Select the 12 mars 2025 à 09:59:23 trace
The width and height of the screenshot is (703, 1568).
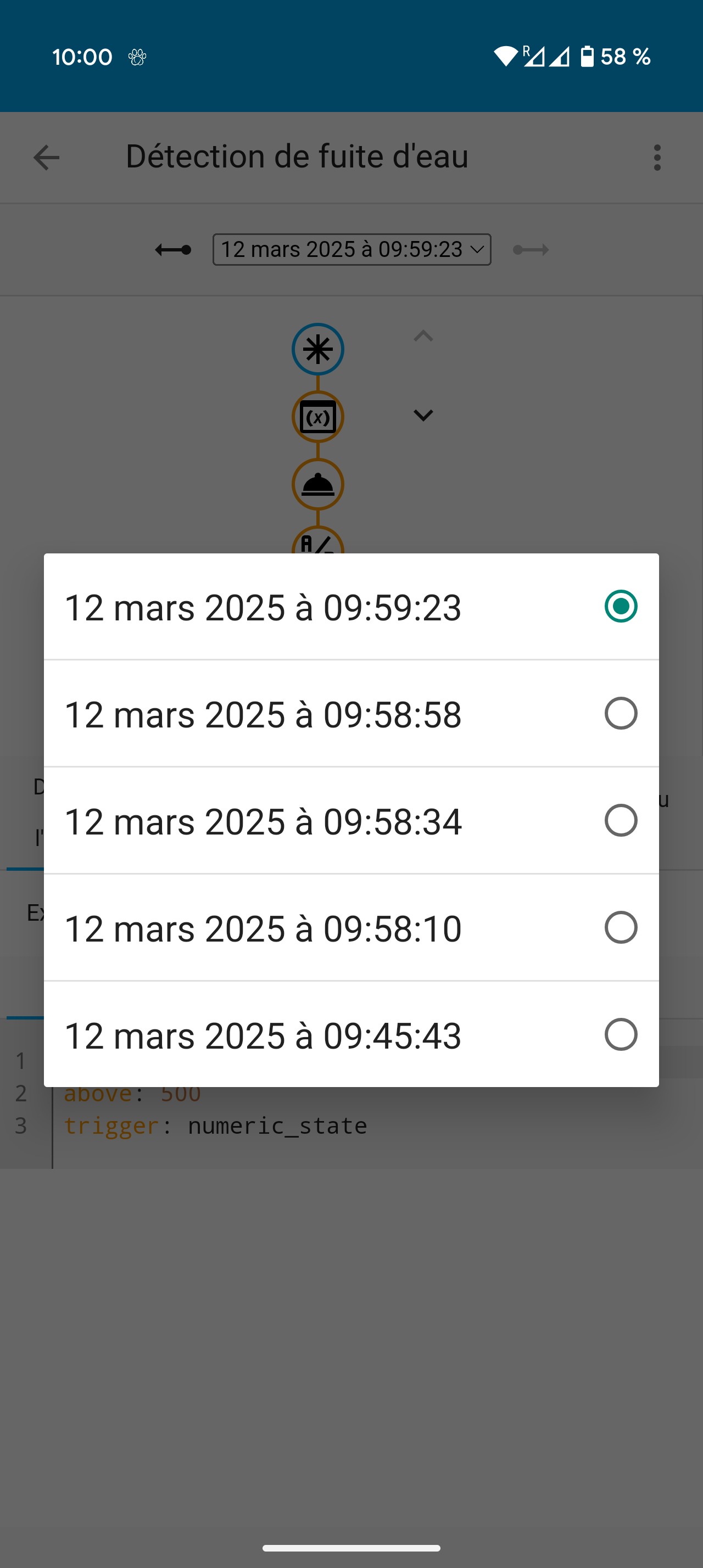point(351,607)
